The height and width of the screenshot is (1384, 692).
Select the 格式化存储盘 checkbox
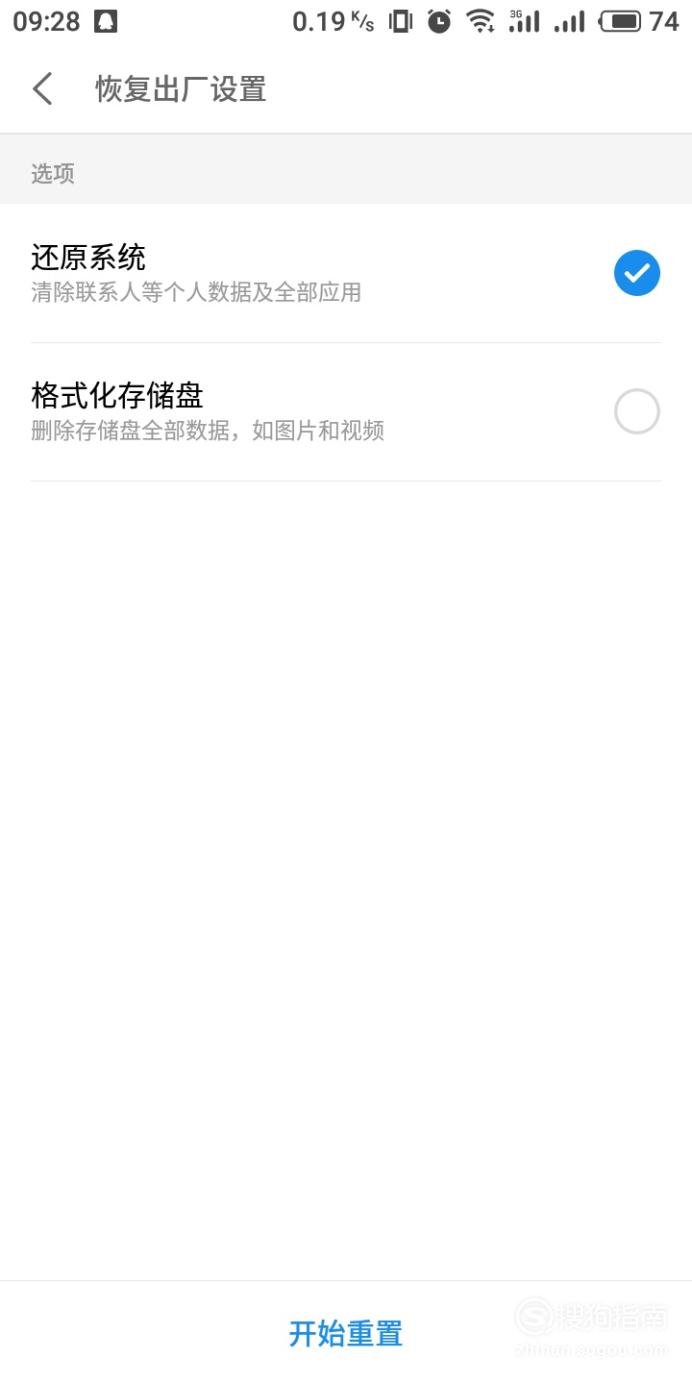click(x=637, y=411)
